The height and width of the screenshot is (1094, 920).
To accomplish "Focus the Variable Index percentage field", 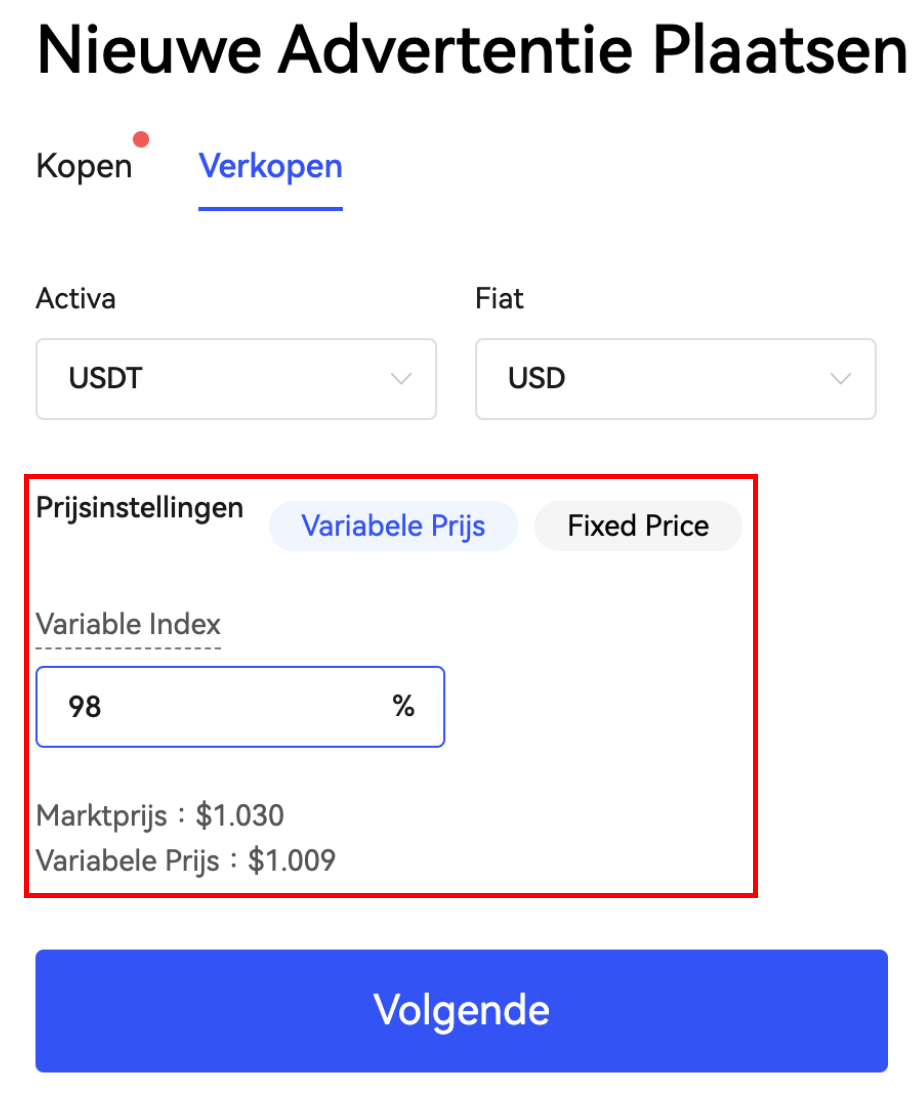I will pos(220,707).
